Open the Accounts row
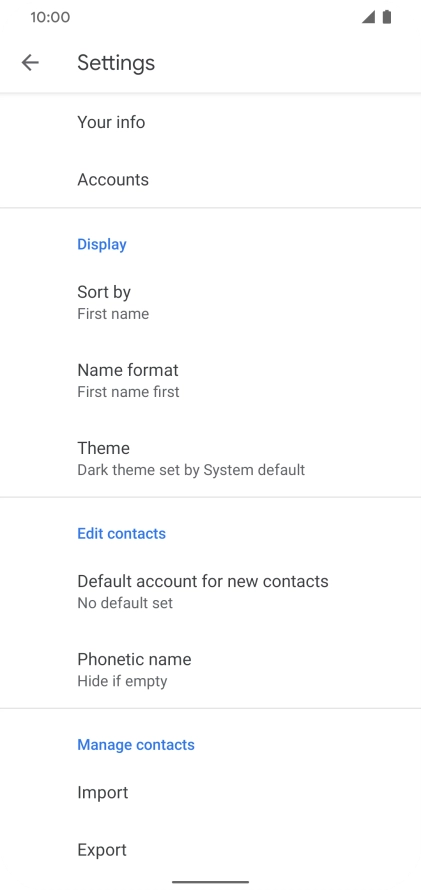The height and width of the screenshot is (890, 421). click(x=210, y=179)
